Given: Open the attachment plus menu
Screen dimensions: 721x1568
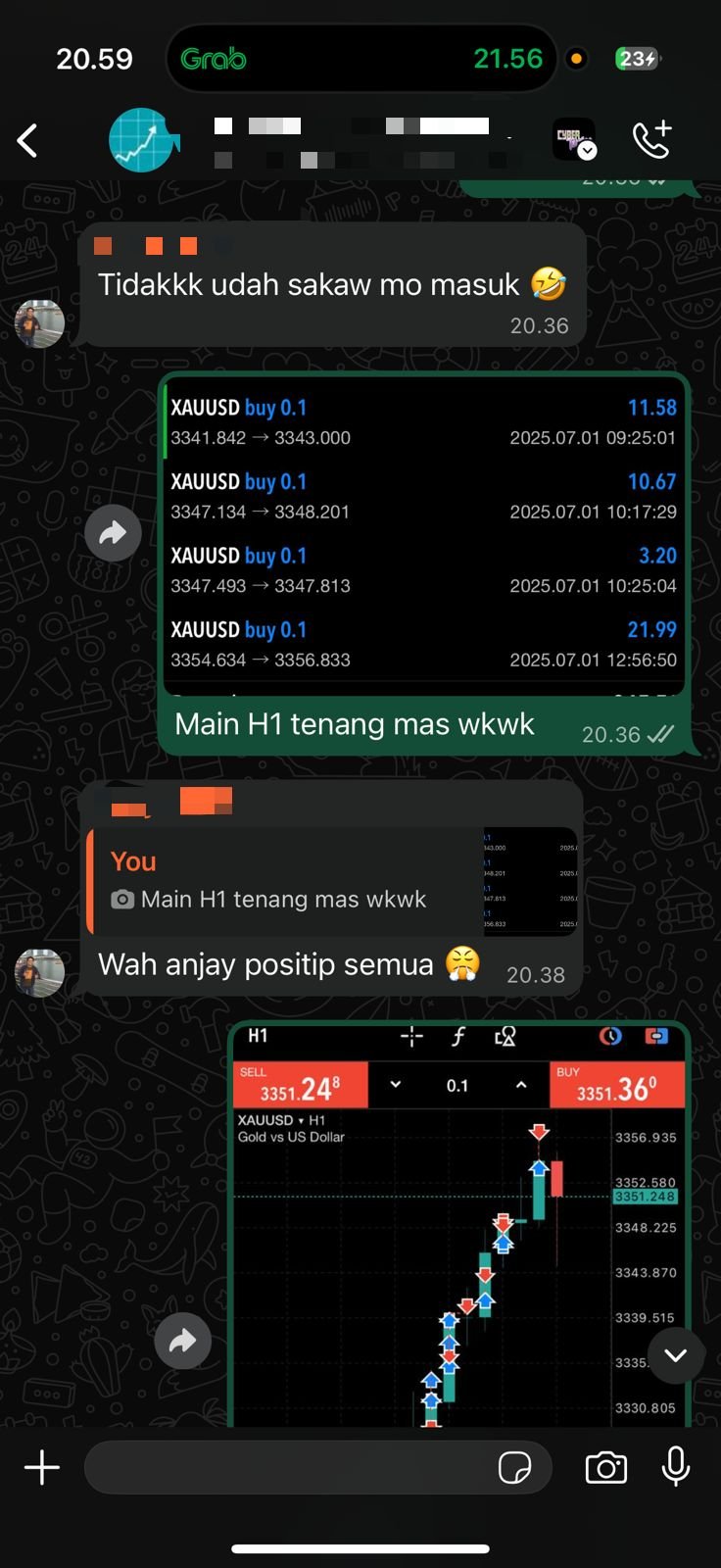Looking at the screenshot, I should pos(42,1467).
